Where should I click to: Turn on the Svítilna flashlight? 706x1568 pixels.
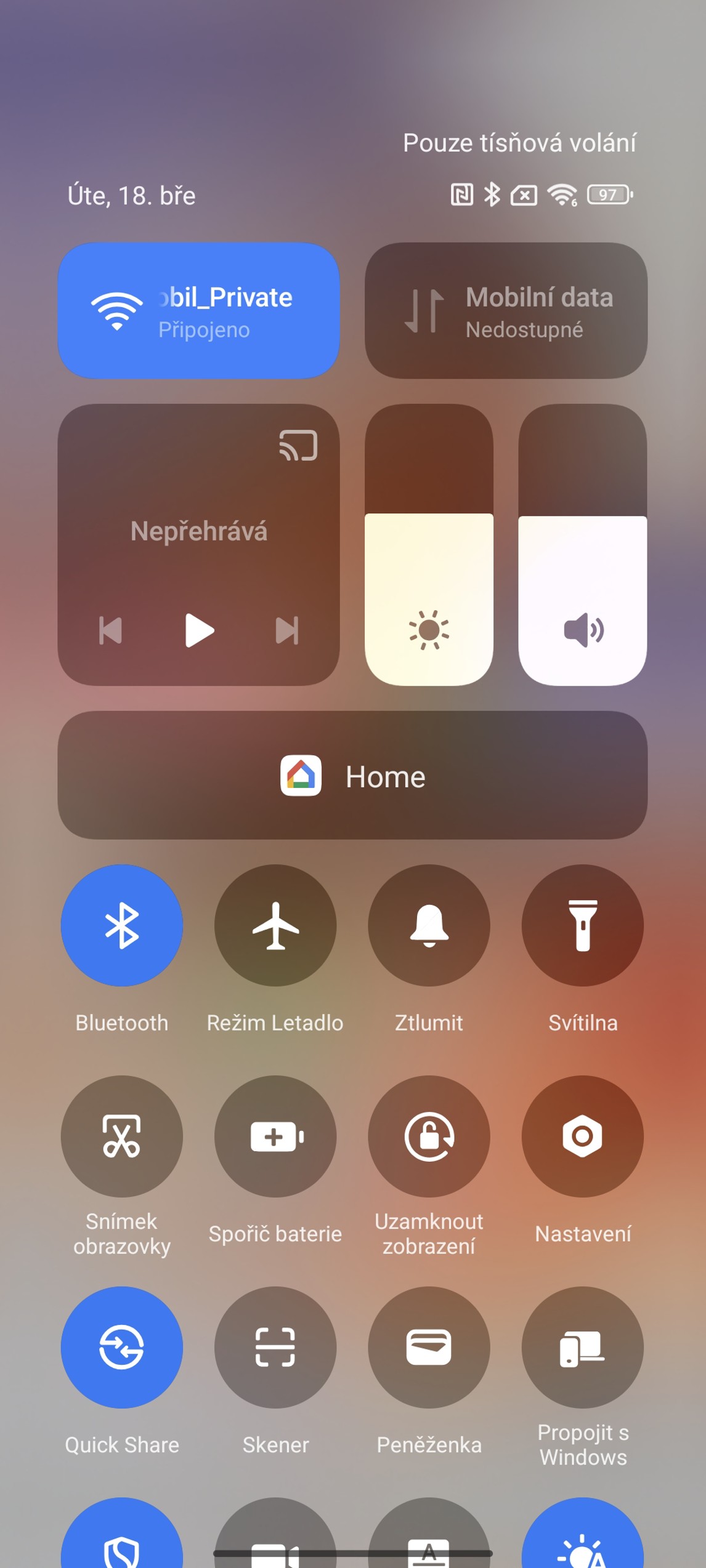point(582,925)
